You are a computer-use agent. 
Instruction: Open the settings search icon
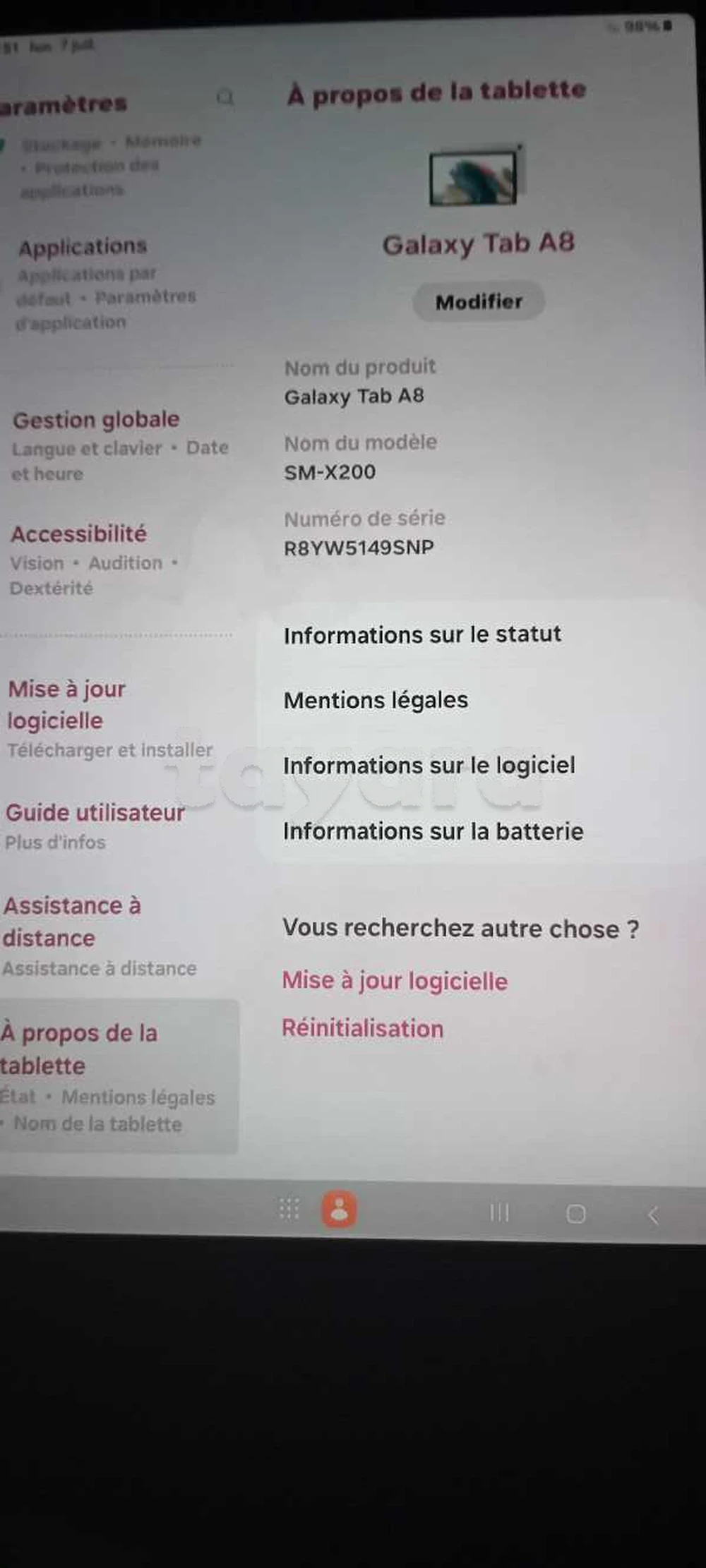225,97
